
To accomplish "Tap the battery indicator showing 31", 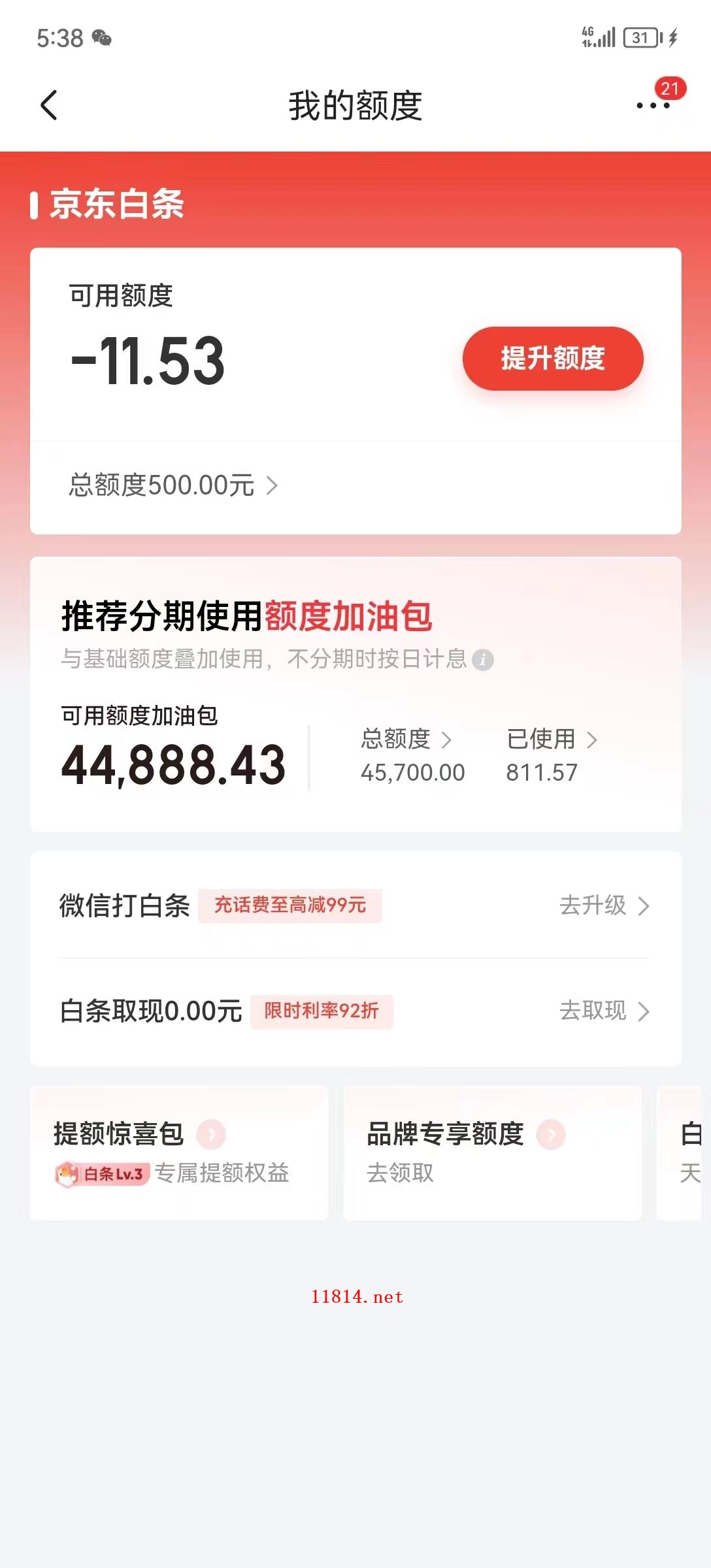I will click(641, 37).
